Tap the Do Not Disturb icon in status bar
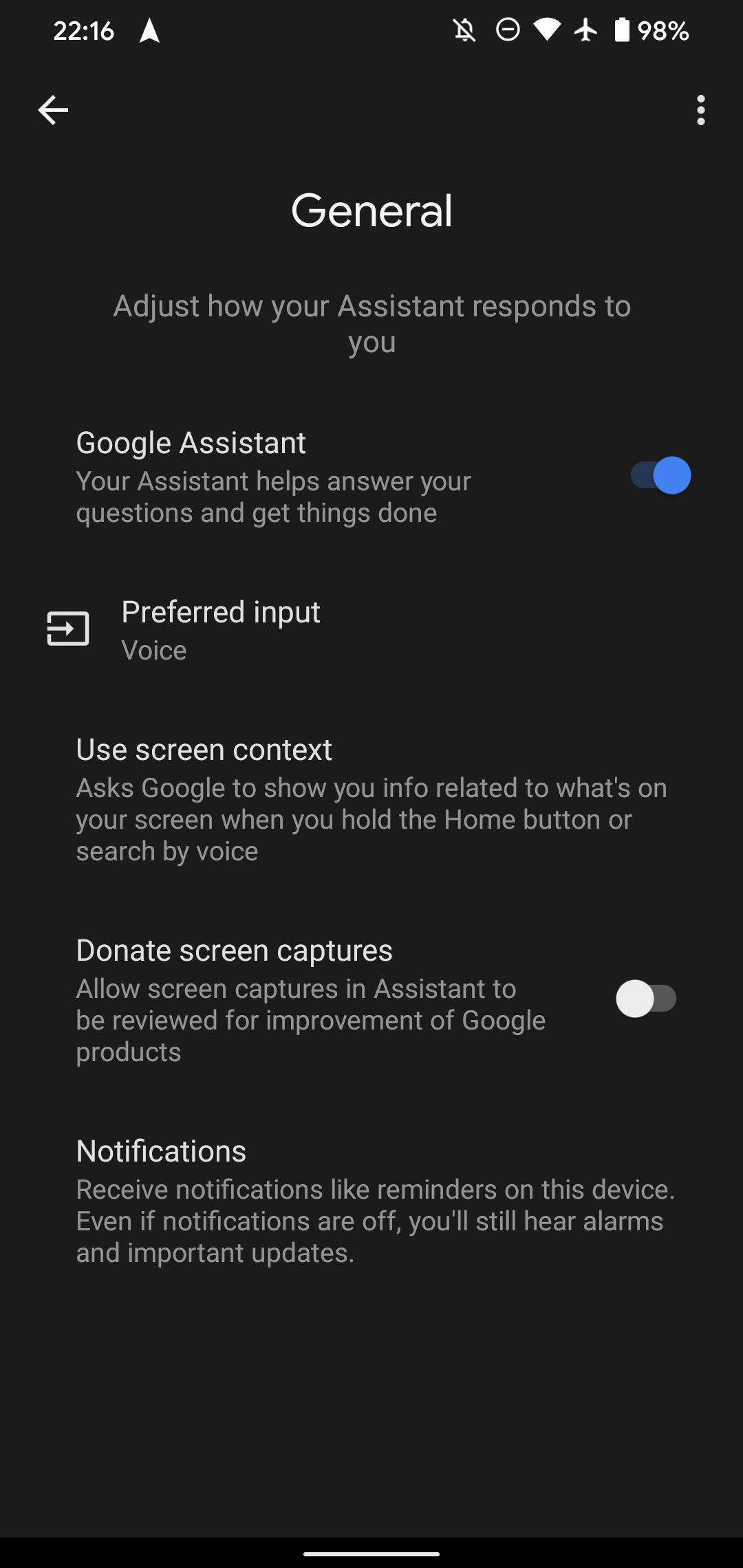 point(507,31)
